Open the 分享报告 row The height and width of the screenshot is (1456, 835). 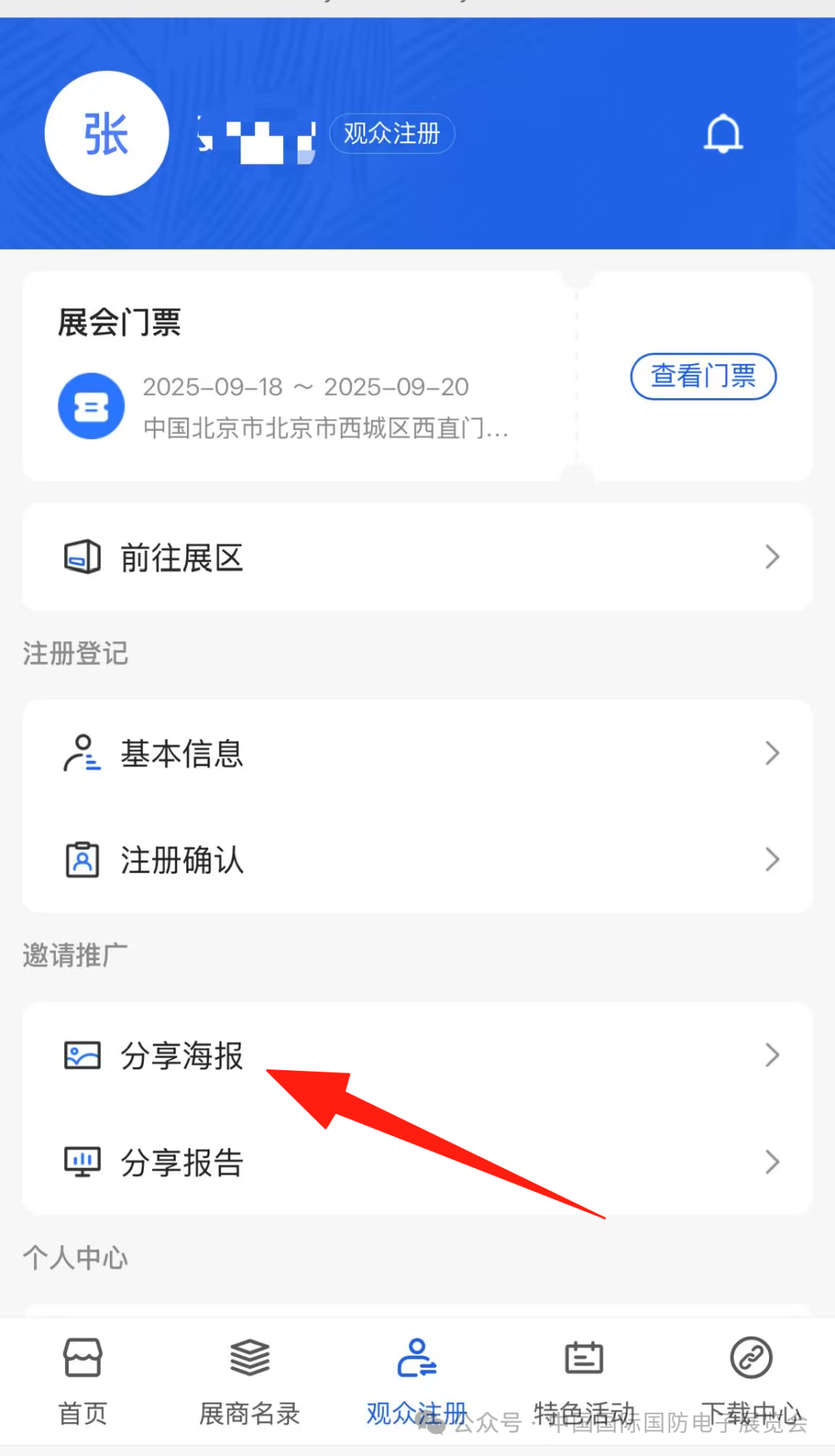(417, 1162)
